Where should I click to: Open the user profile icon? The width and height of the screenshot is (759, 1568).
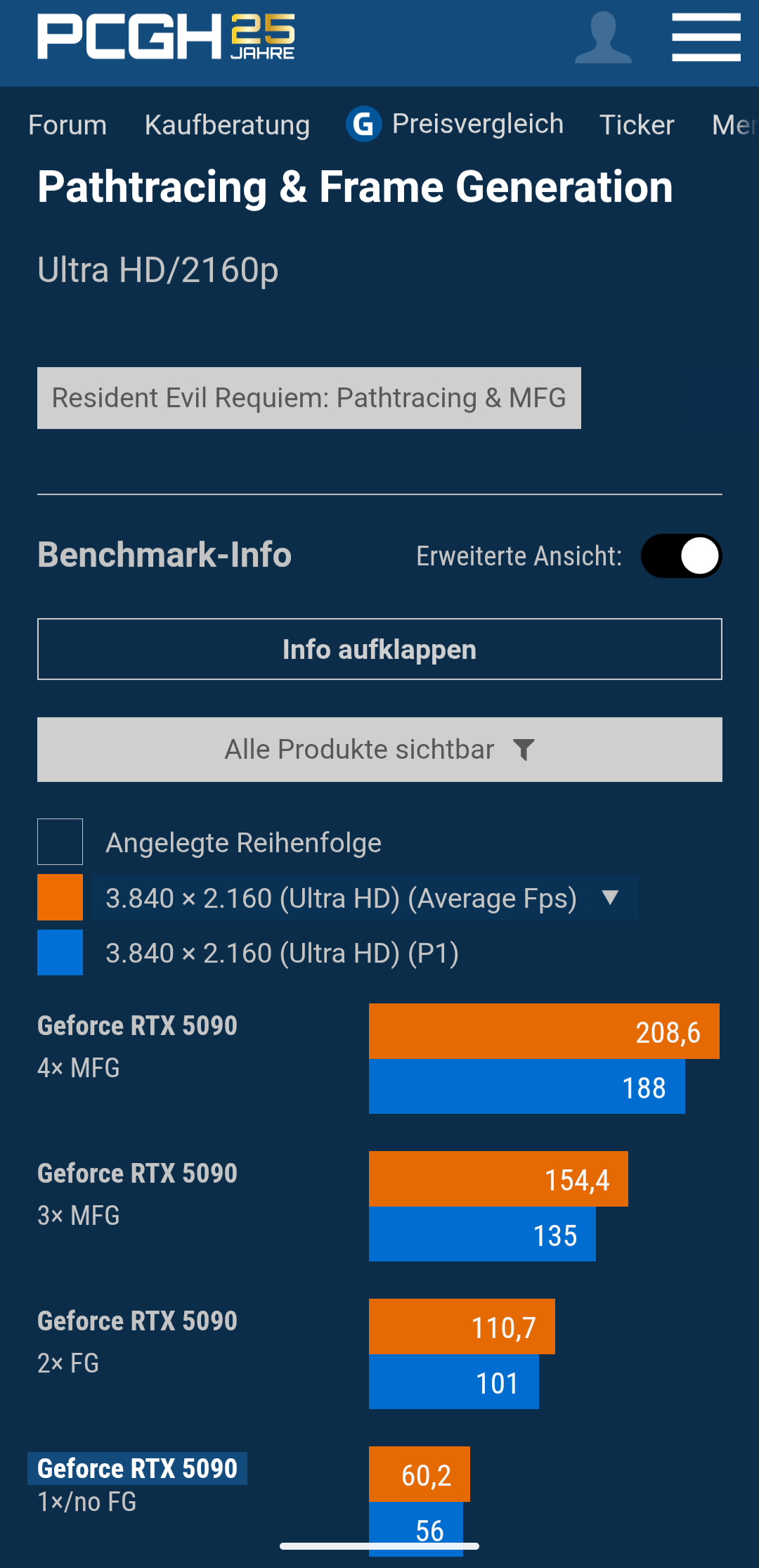(x=603, y=37)
